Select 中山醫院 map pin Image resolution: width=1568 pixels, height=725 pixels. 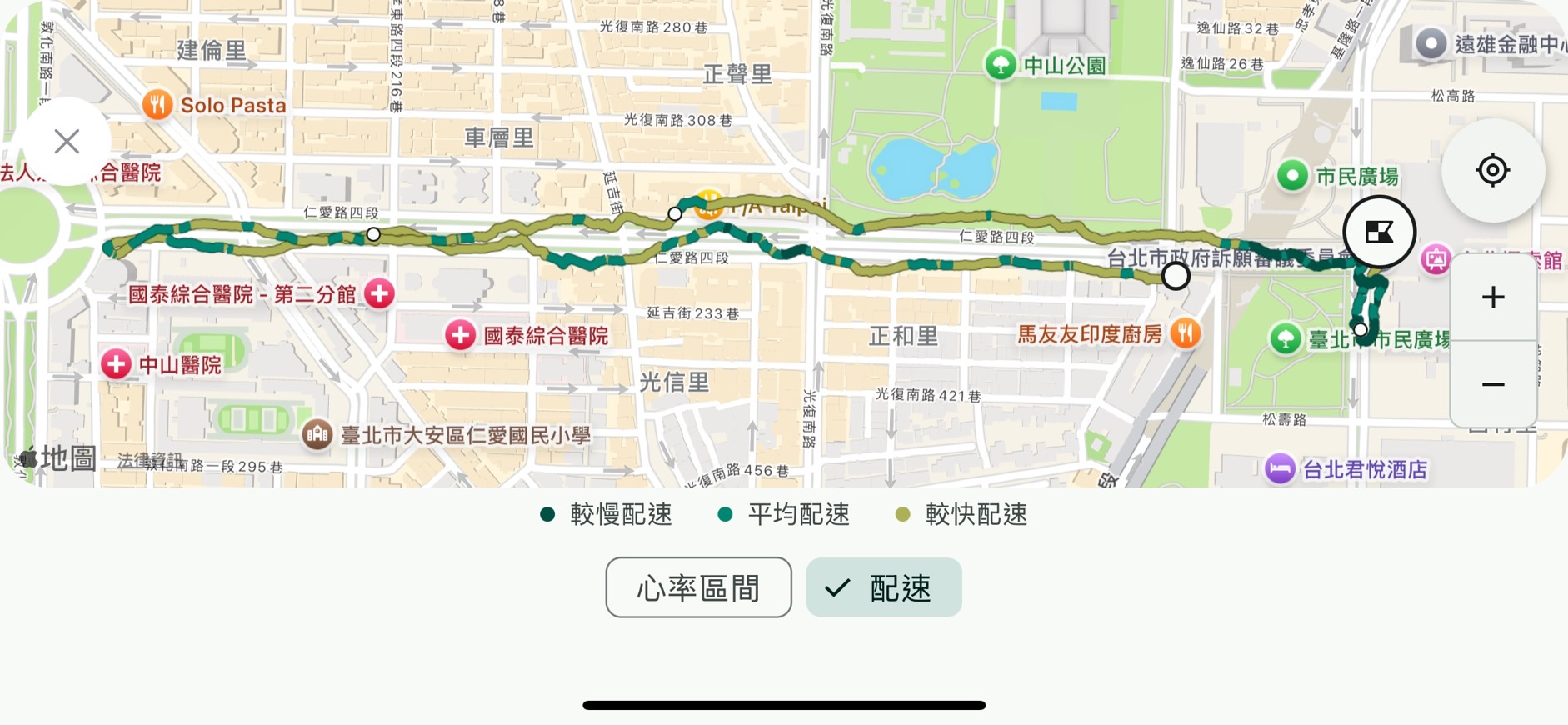(117, 364)
